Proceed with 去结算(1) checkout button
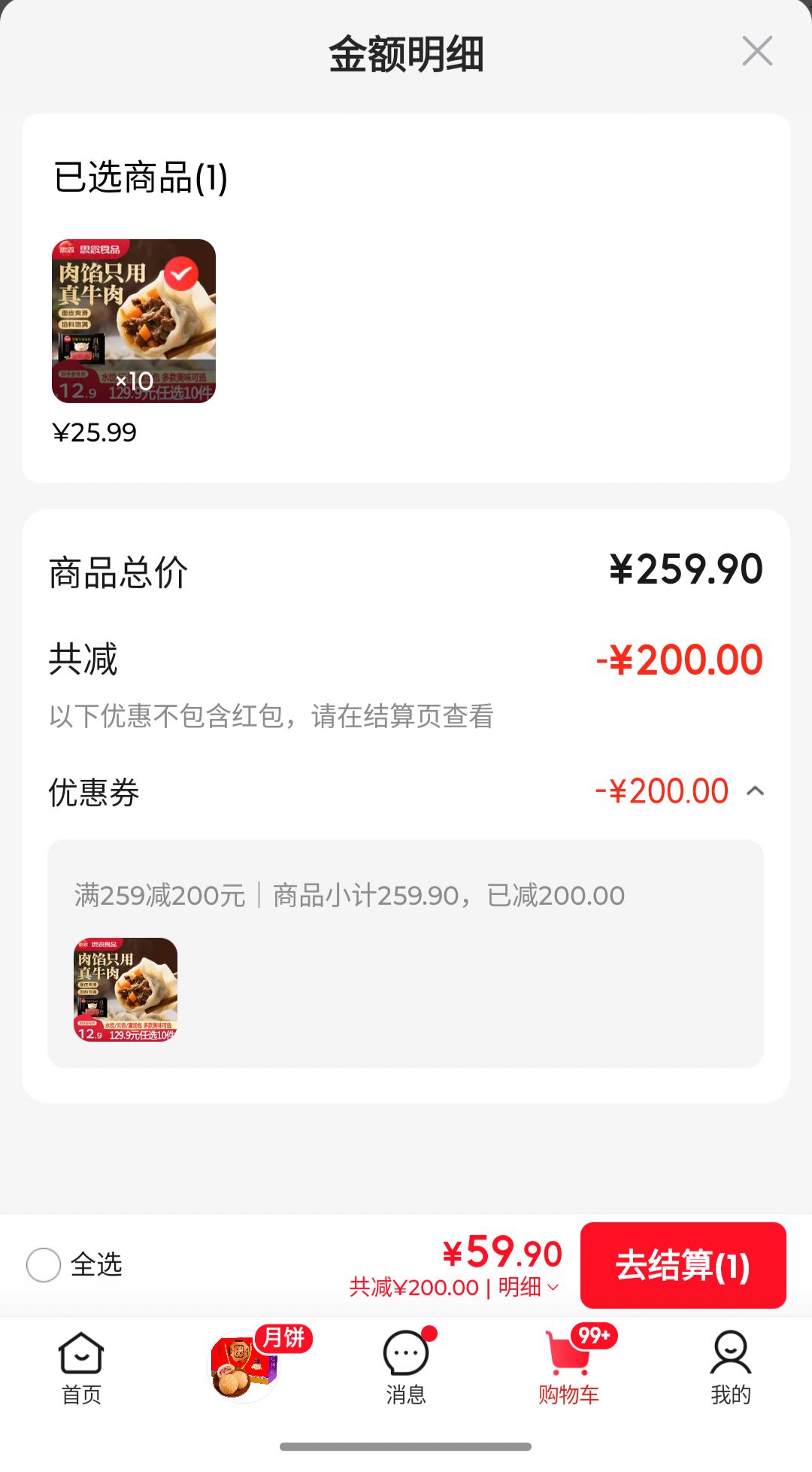Image resolution: width=812 pixels, height=1472 pixels. coord(683,1265)
